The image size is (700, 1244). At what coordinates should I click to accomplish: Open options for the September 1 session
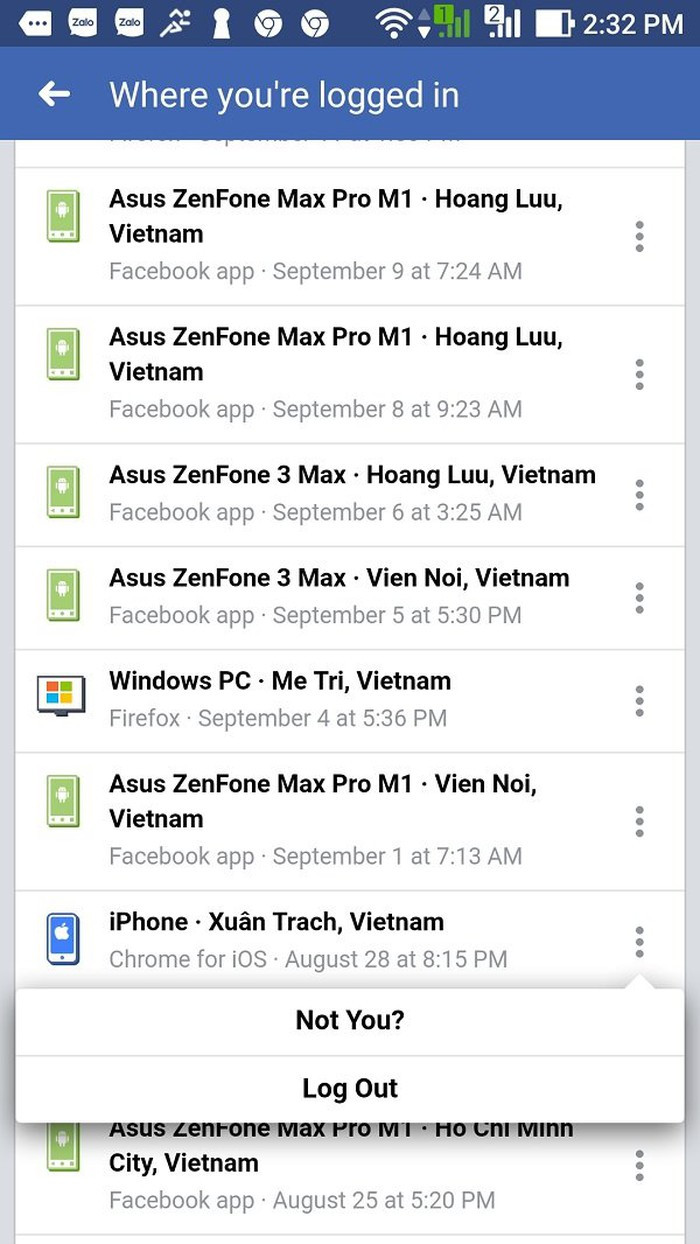click(639, 822)
